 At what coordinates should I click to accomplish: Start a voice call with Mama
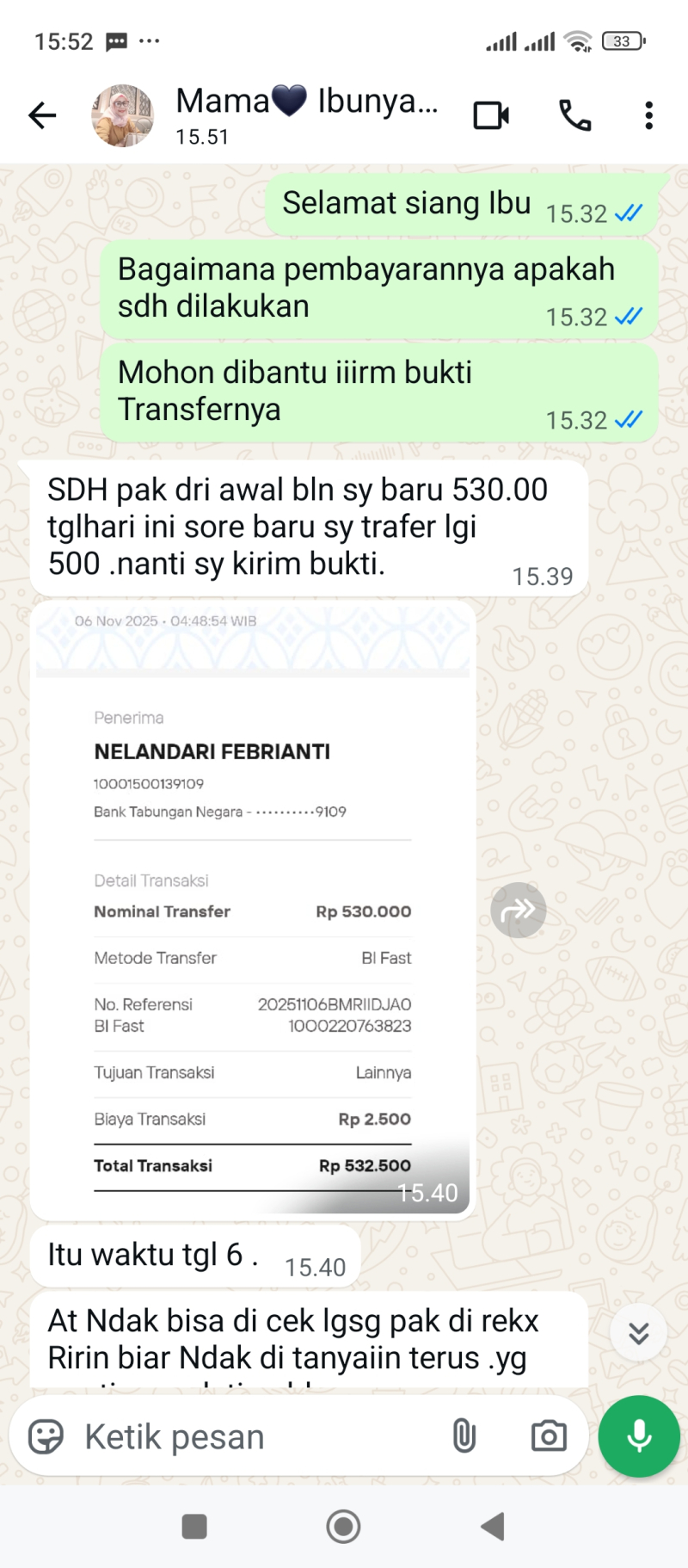coord(574,115)
